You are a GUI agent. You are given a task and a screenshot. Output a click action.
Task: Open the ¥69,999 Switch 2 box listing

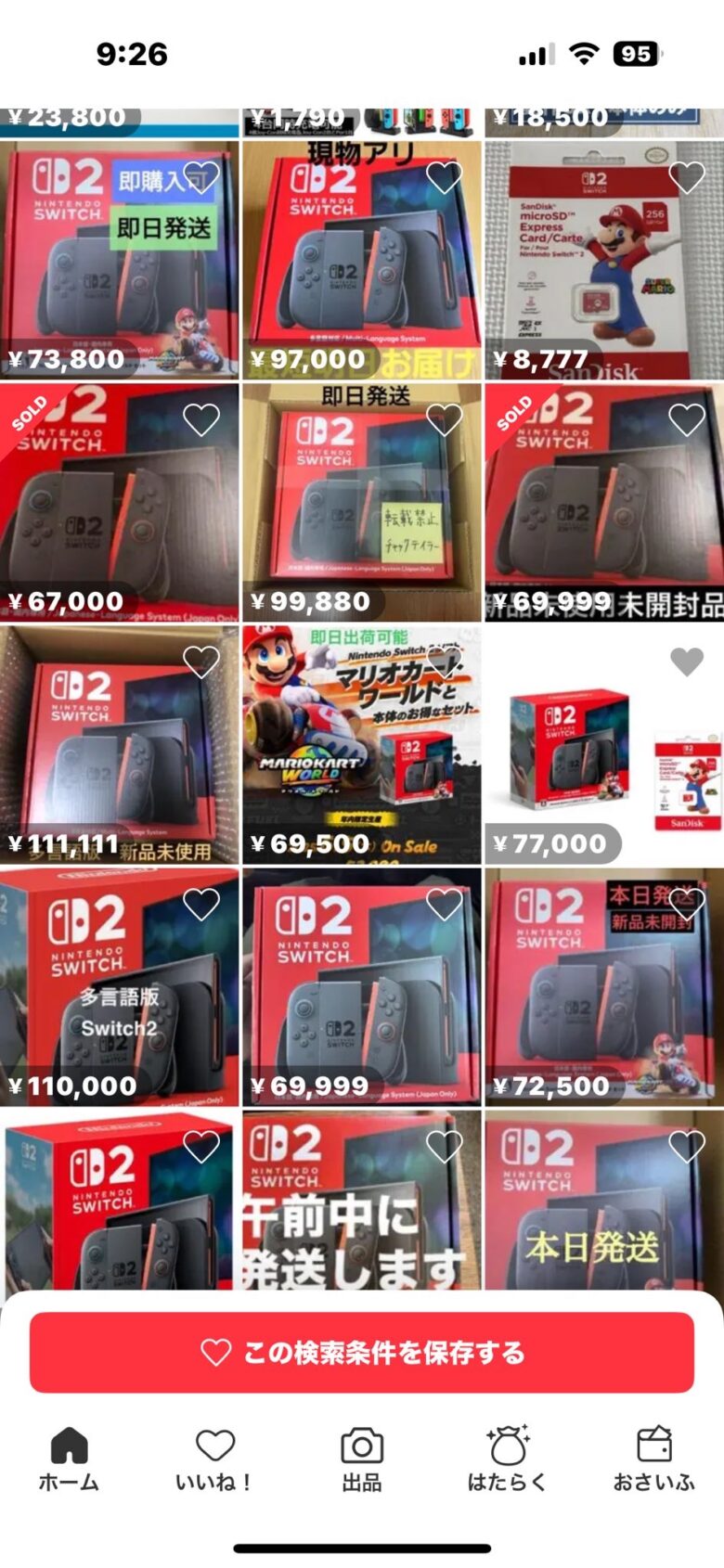coord(362,993)
